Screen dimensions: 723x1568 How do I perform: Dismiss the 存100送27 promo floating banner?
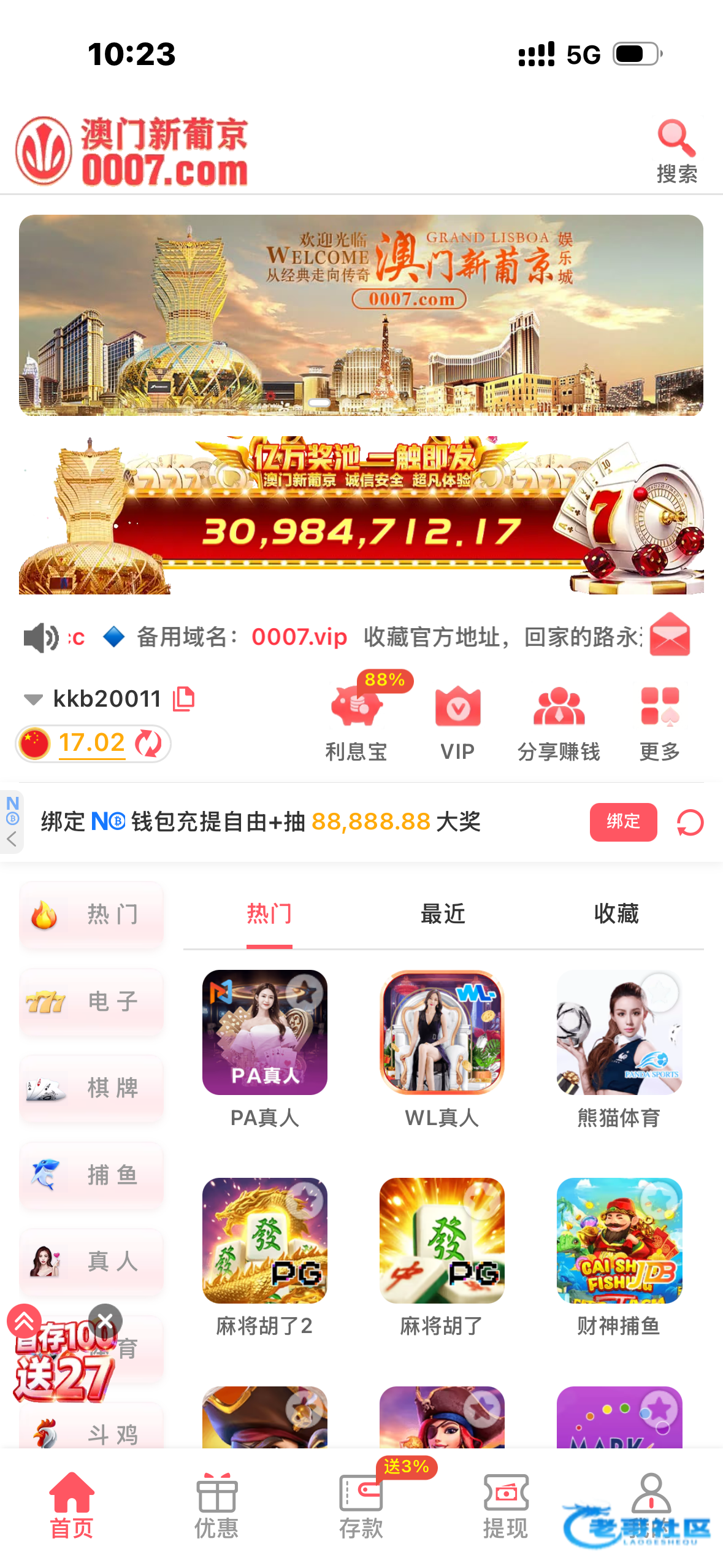coord(105,1320)
